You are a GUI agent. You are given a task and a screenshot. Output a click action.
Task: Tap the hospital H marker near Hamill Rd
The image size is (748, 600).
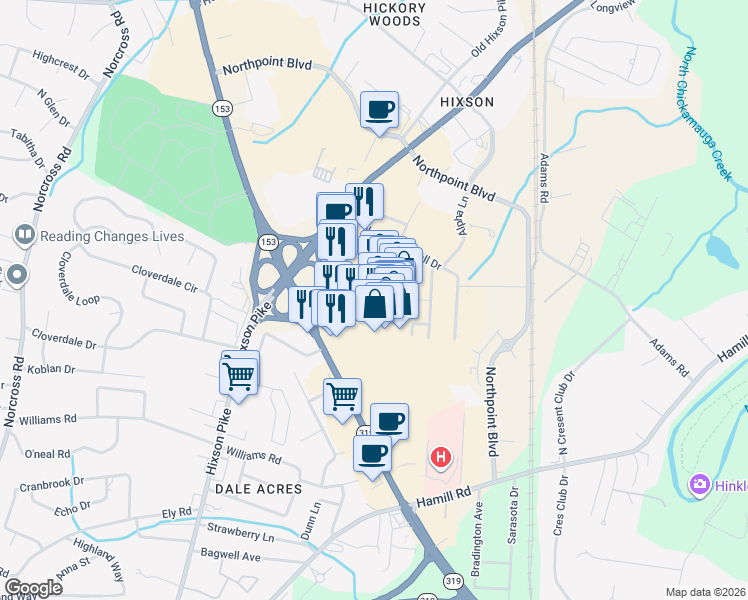click(x=439, y=459)
